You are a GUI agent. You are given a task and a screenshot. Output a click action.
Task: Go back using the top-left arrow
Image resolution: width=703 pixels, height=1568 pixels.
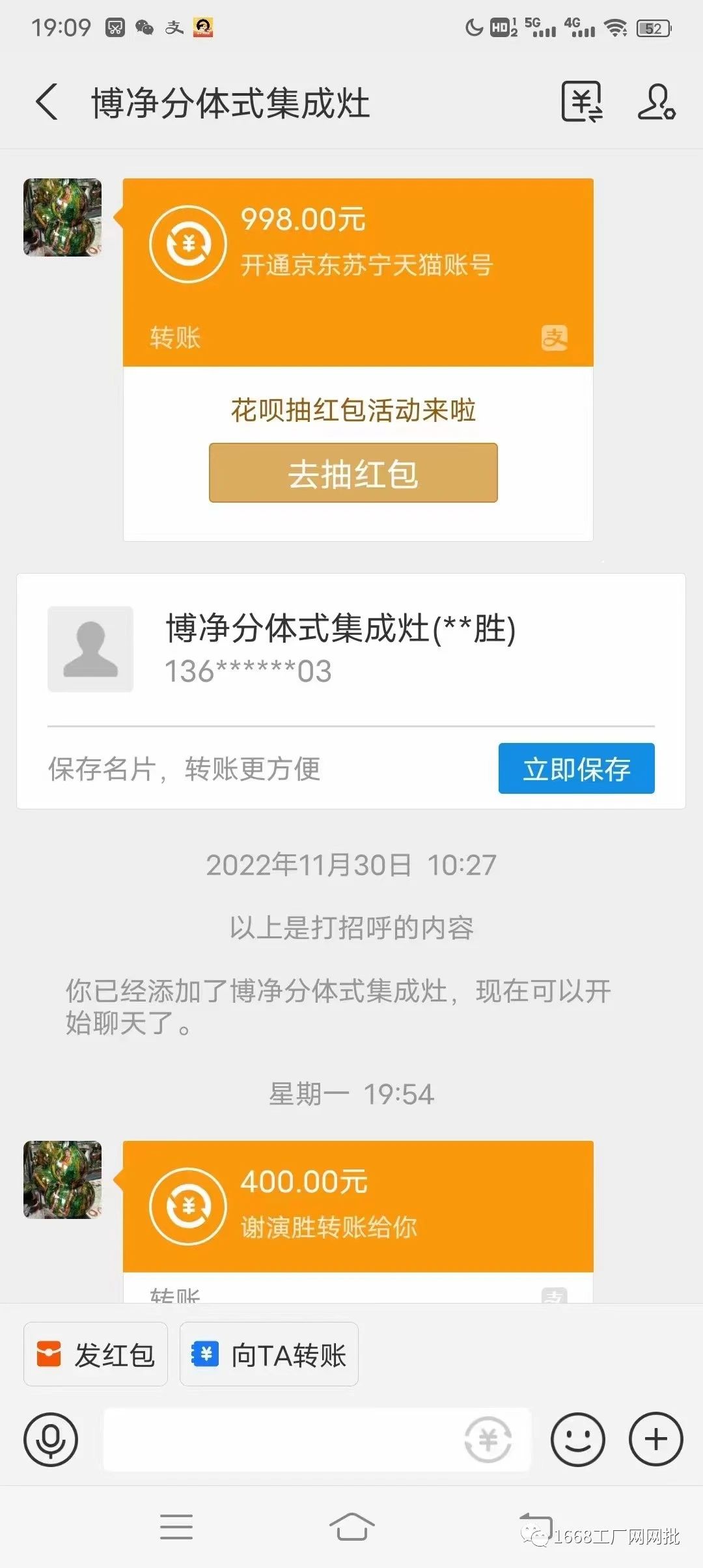(47, 102)
